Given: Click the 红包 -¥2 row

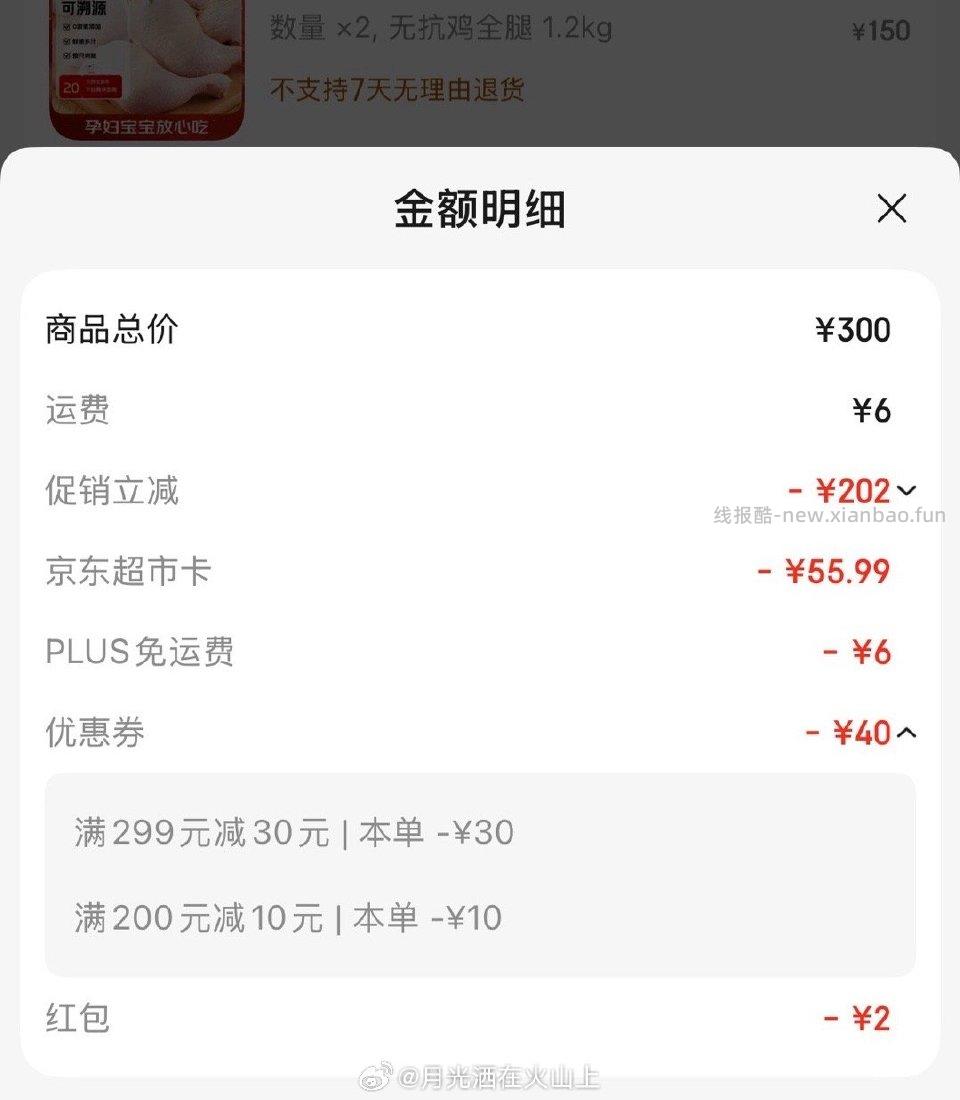Looking at the screenshot, I should [480, 1018].
